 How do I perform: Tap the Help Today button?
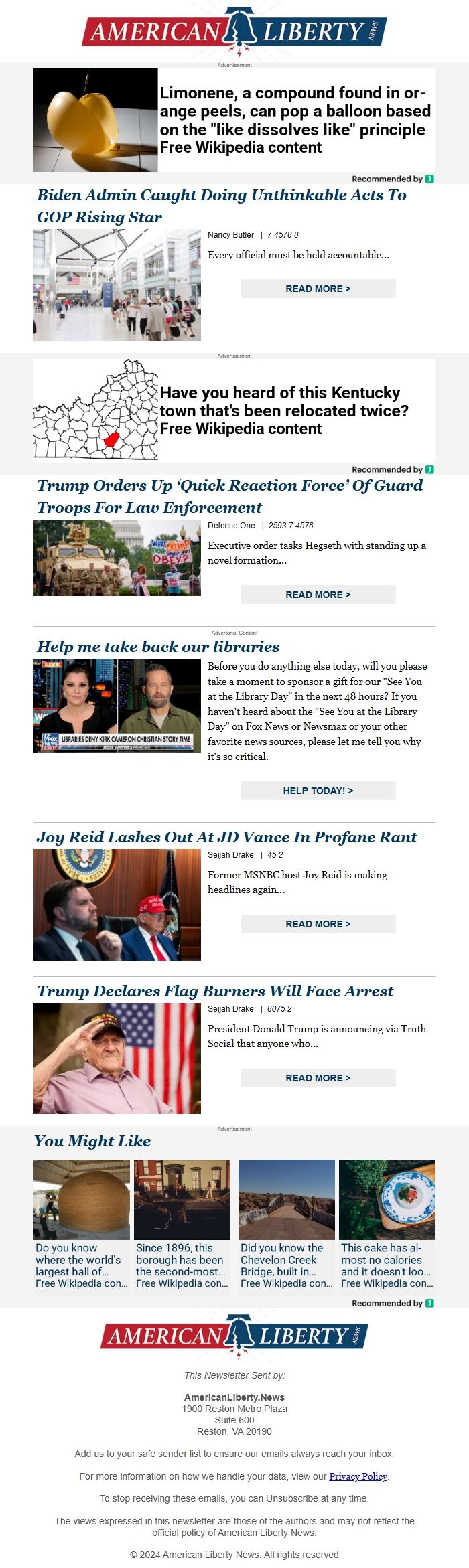coord(318,791)
